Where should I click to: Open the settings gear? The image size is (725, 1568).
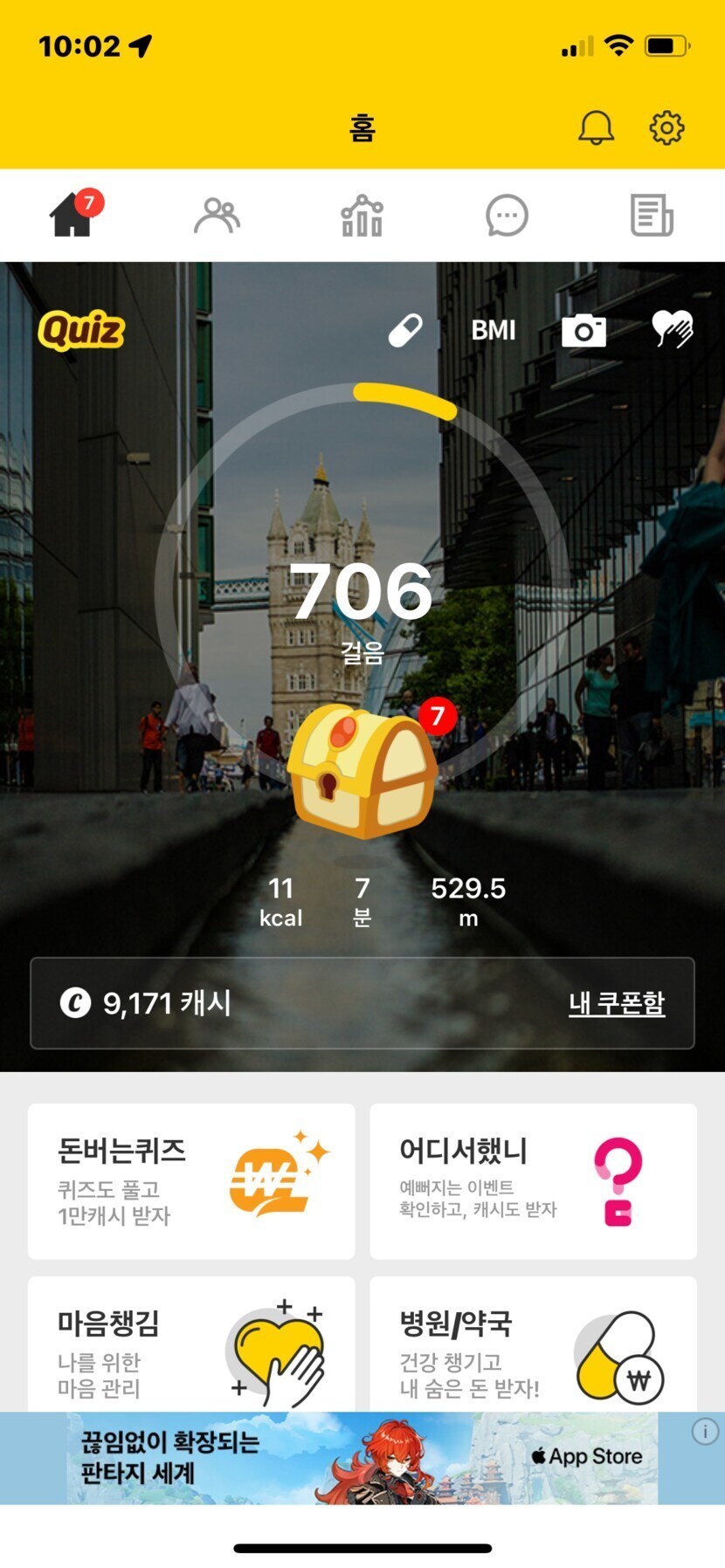(x=666, y=127)
